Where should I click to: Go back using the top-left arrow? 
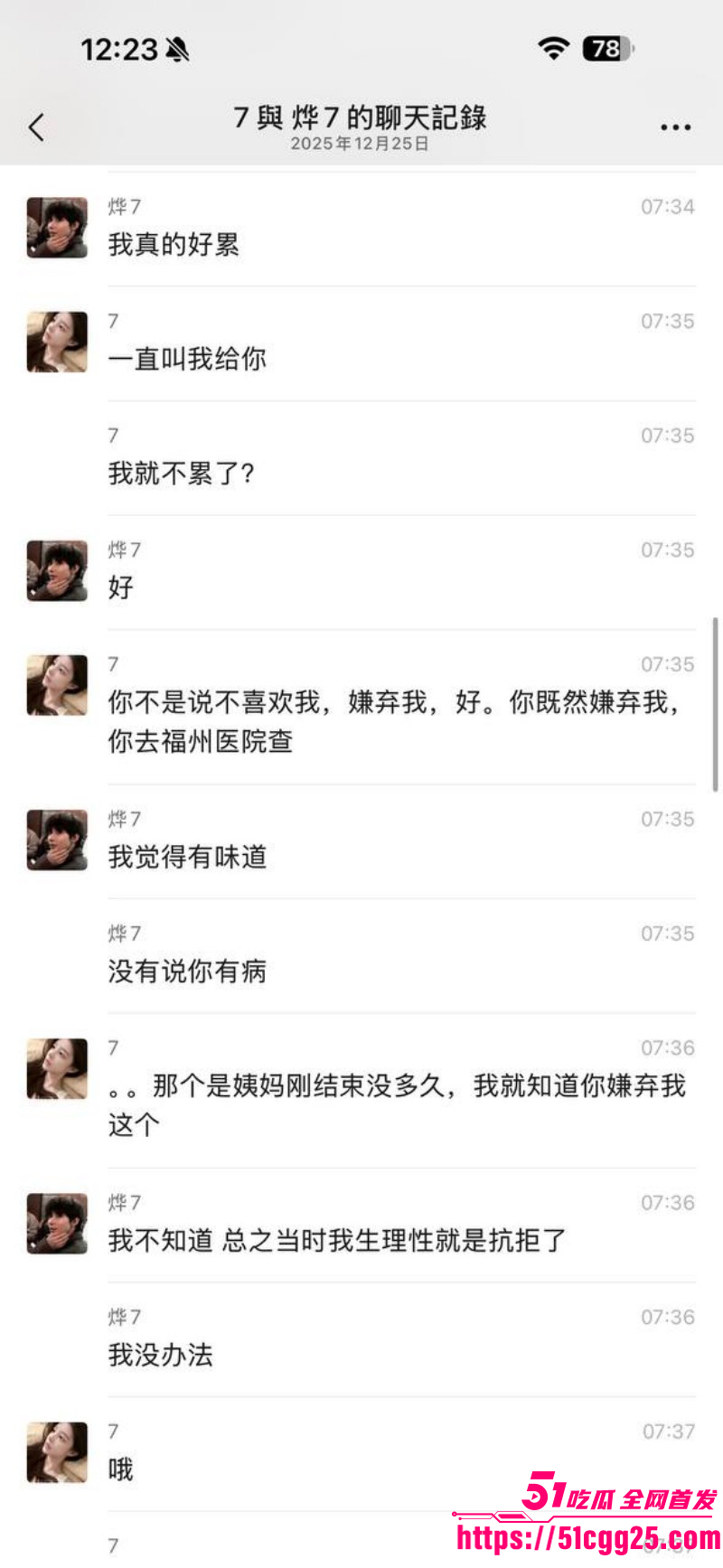pyautogui.click(x=36, y=127)
